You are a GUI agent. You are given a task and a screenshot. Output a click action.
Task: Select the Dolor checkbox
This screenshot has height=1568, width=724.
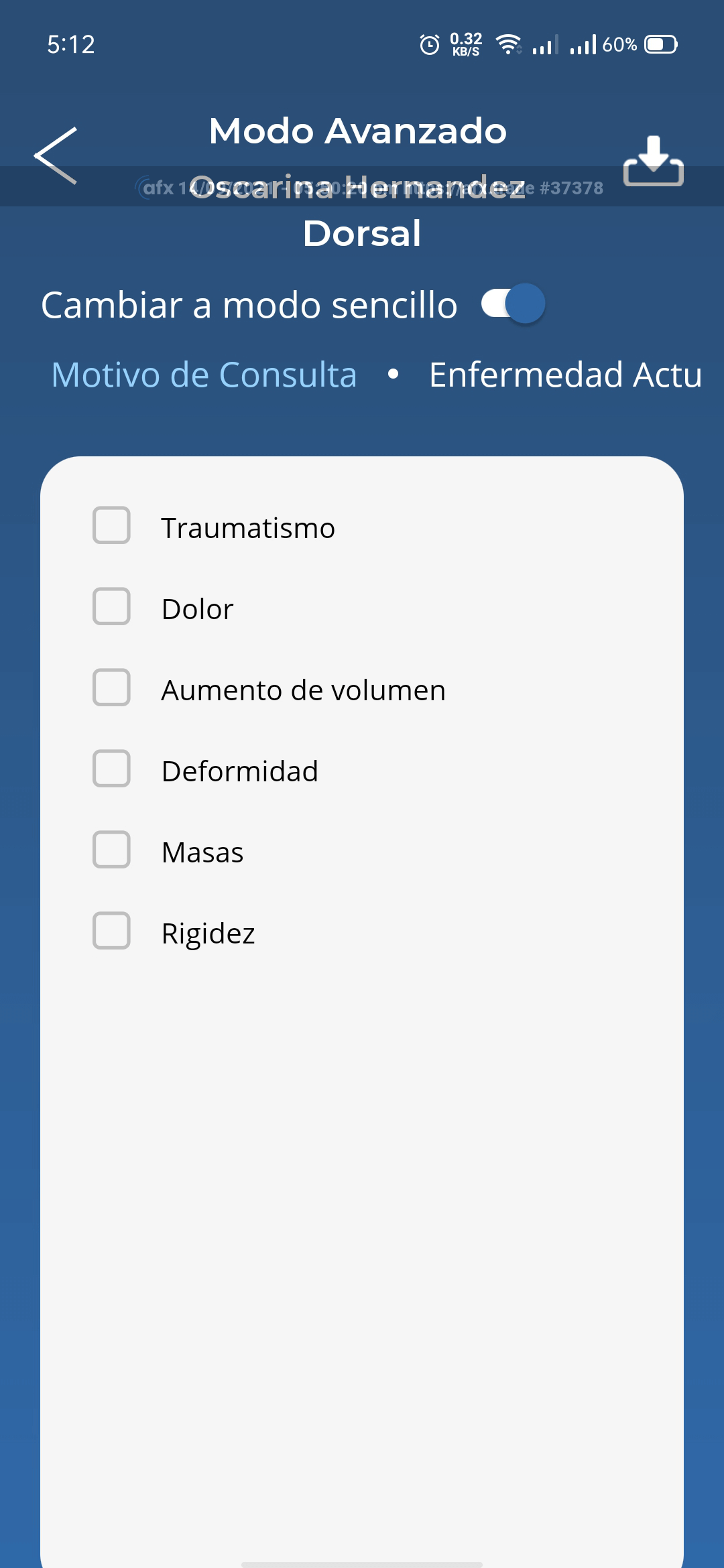coord(111,606)
